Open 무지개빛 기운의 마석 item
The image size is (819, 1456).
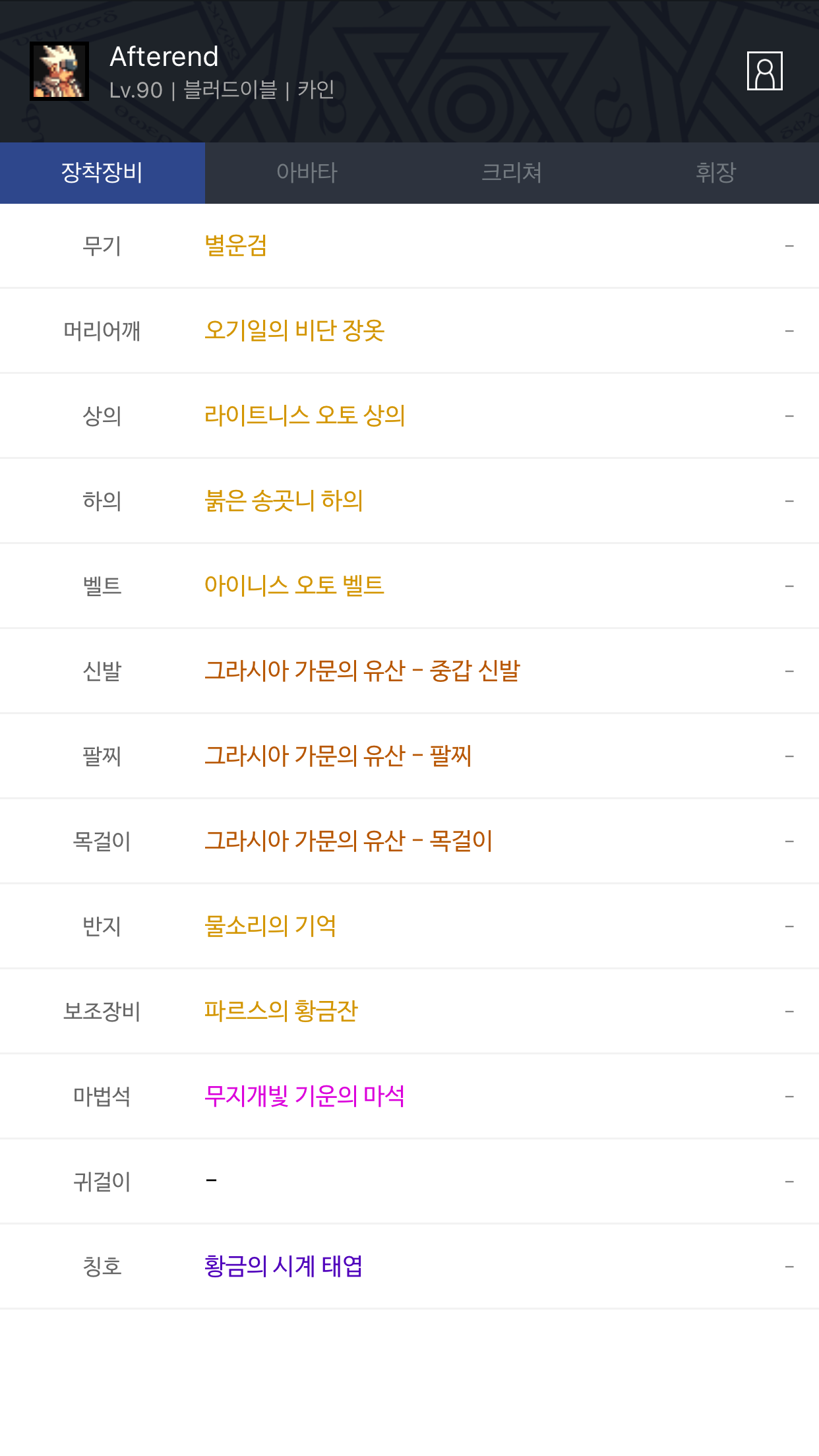pos(304,1096)
